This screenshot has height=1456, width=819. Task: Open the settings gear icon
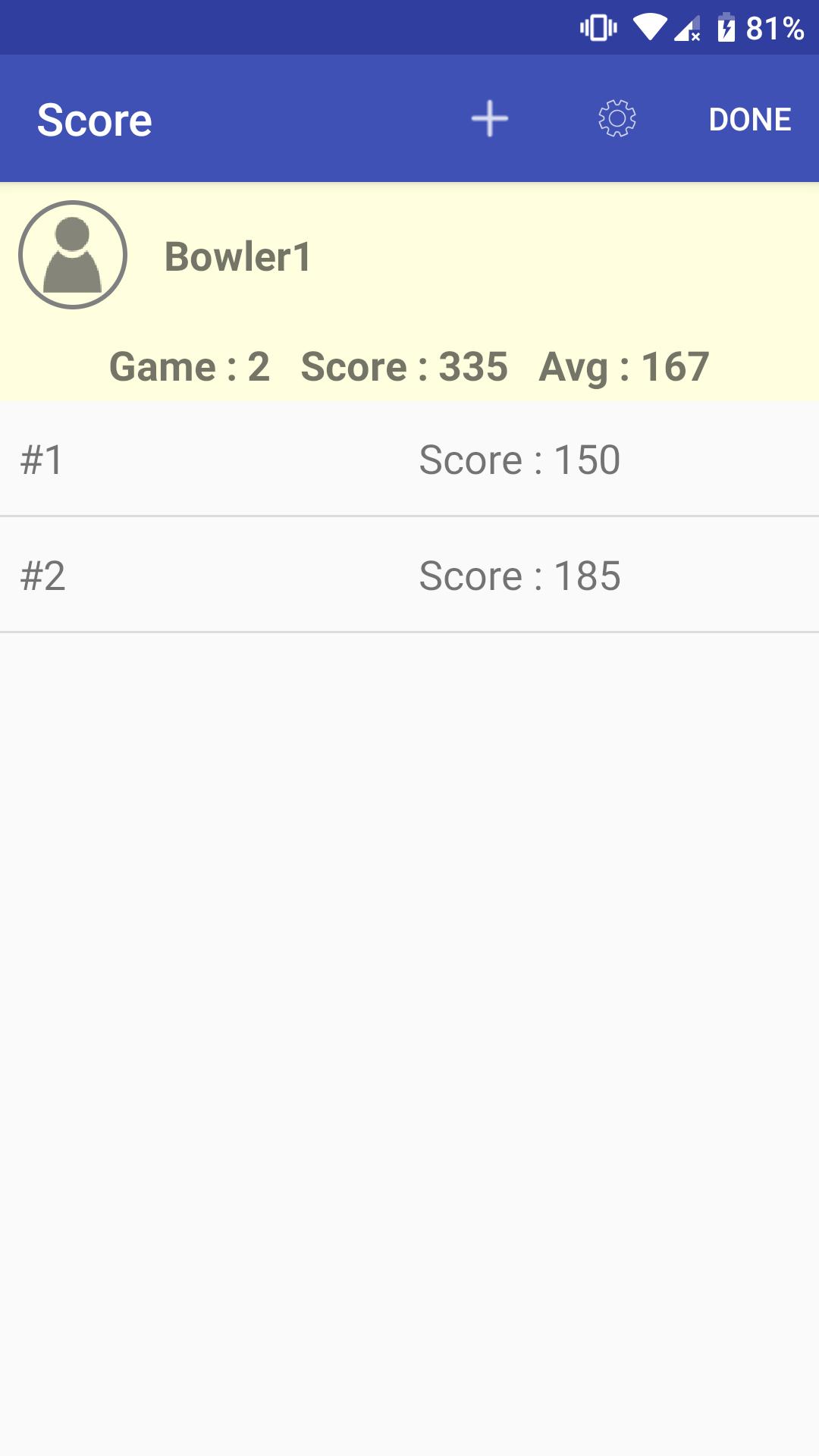tap(617, 119)
